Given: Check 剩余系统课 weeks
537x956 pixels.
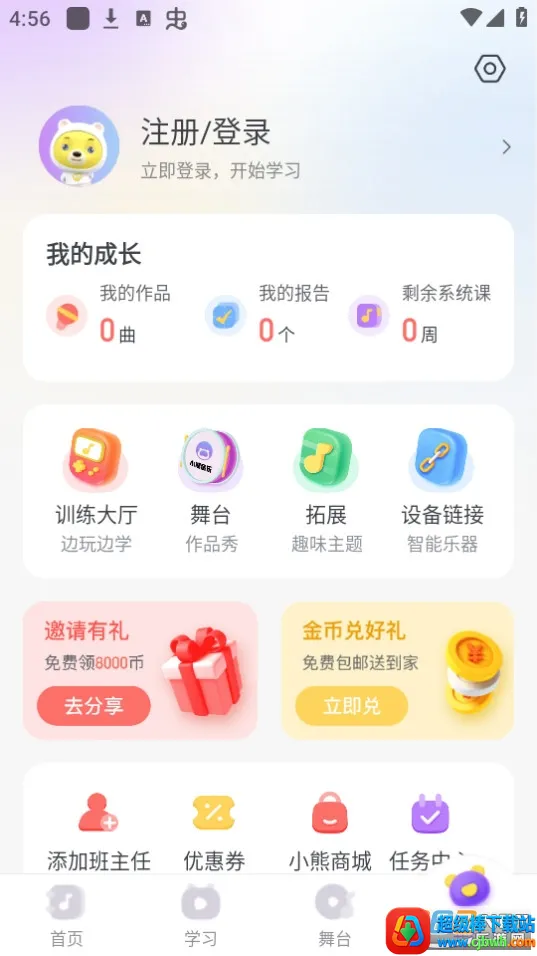Looking at the screenshot, I should (x=421, y=315).
